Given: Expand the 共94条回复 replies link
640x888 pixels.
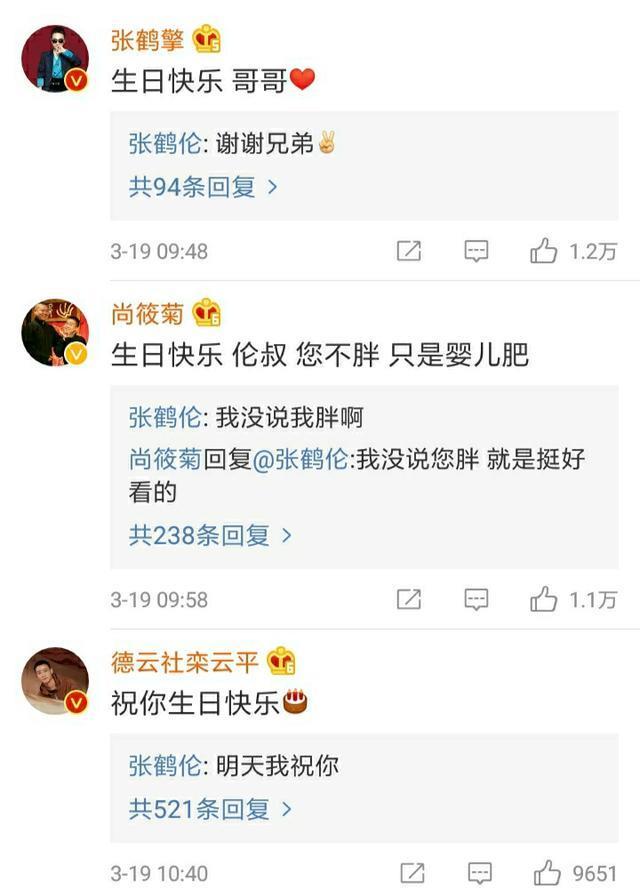Looking at the screenshot, I should click(x=203, y=187).
